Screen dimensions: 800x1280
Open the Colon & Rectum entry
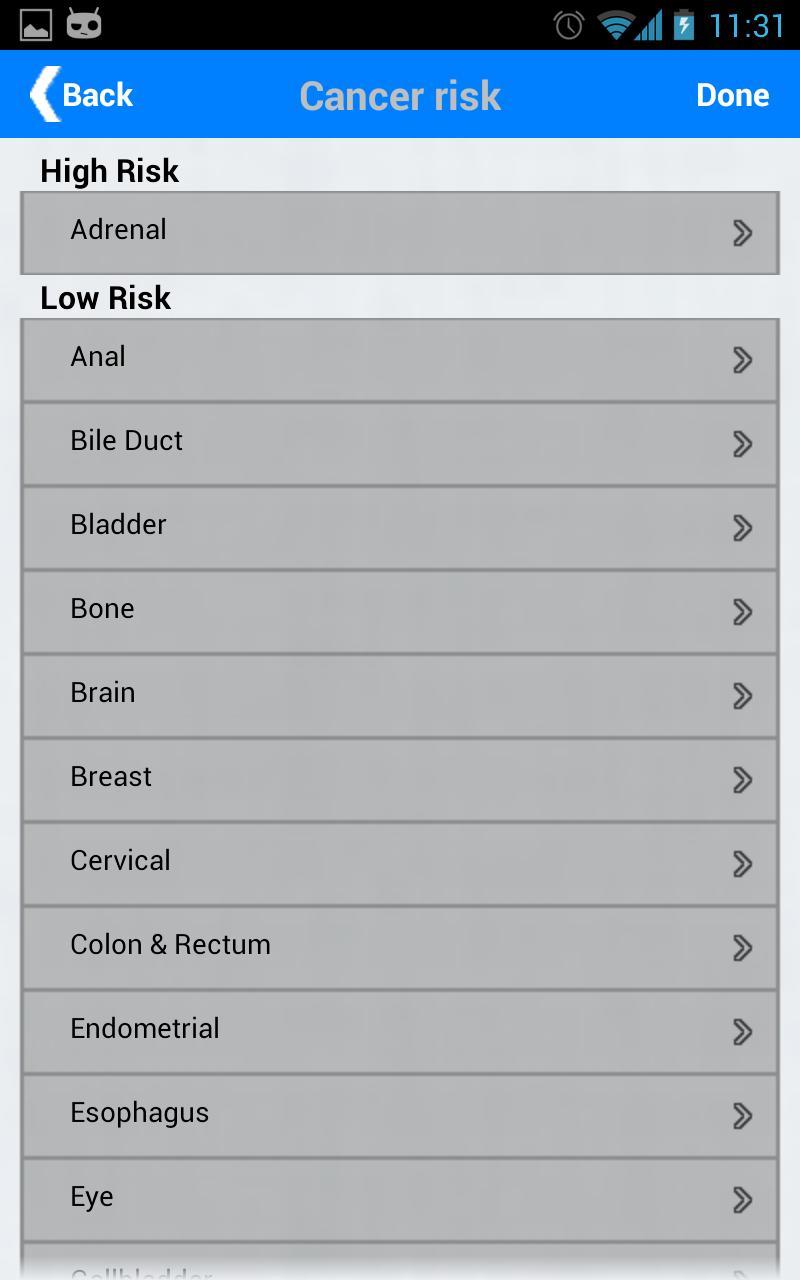pos(400,948)
